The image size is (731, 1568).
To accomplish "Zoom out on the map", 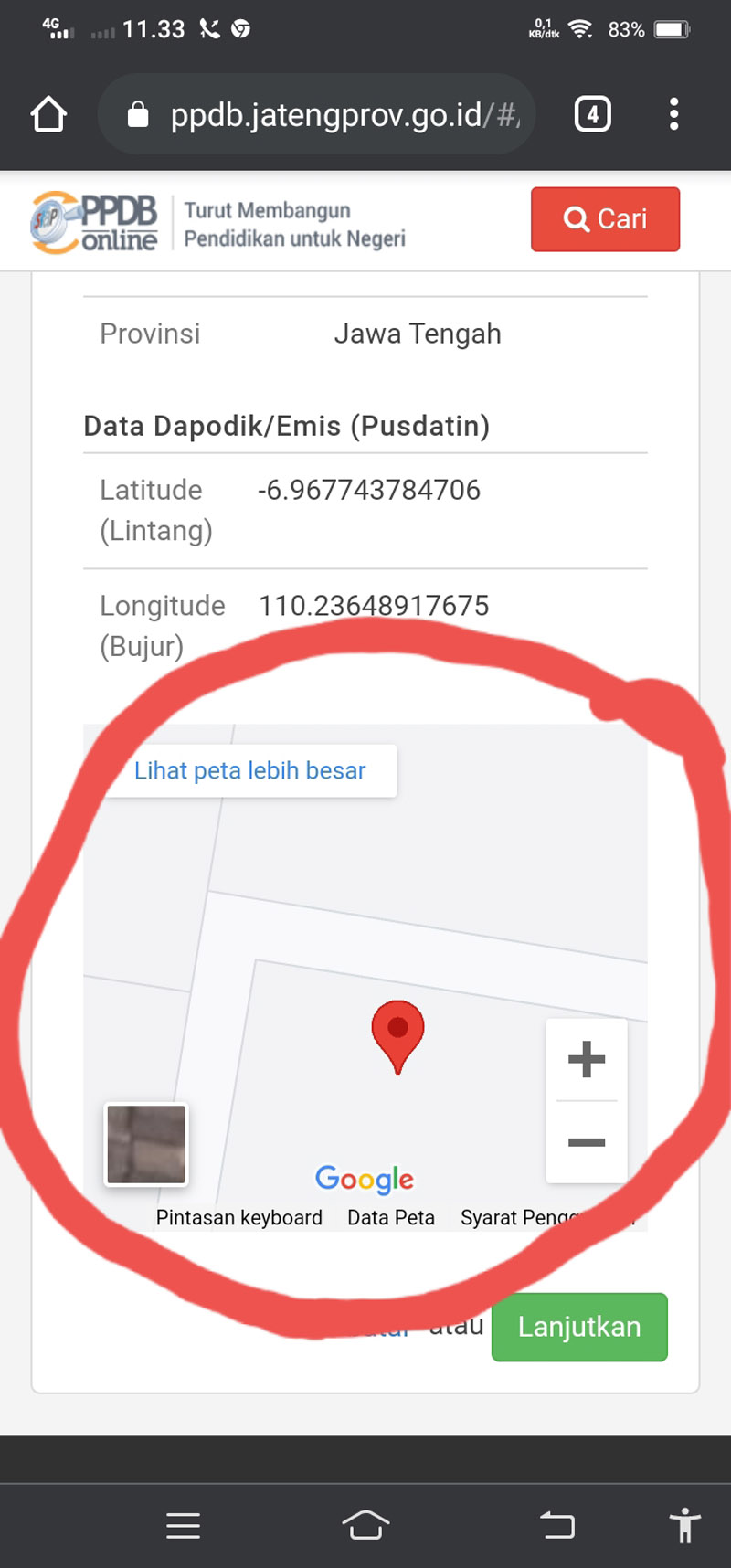I will 587,1142.
